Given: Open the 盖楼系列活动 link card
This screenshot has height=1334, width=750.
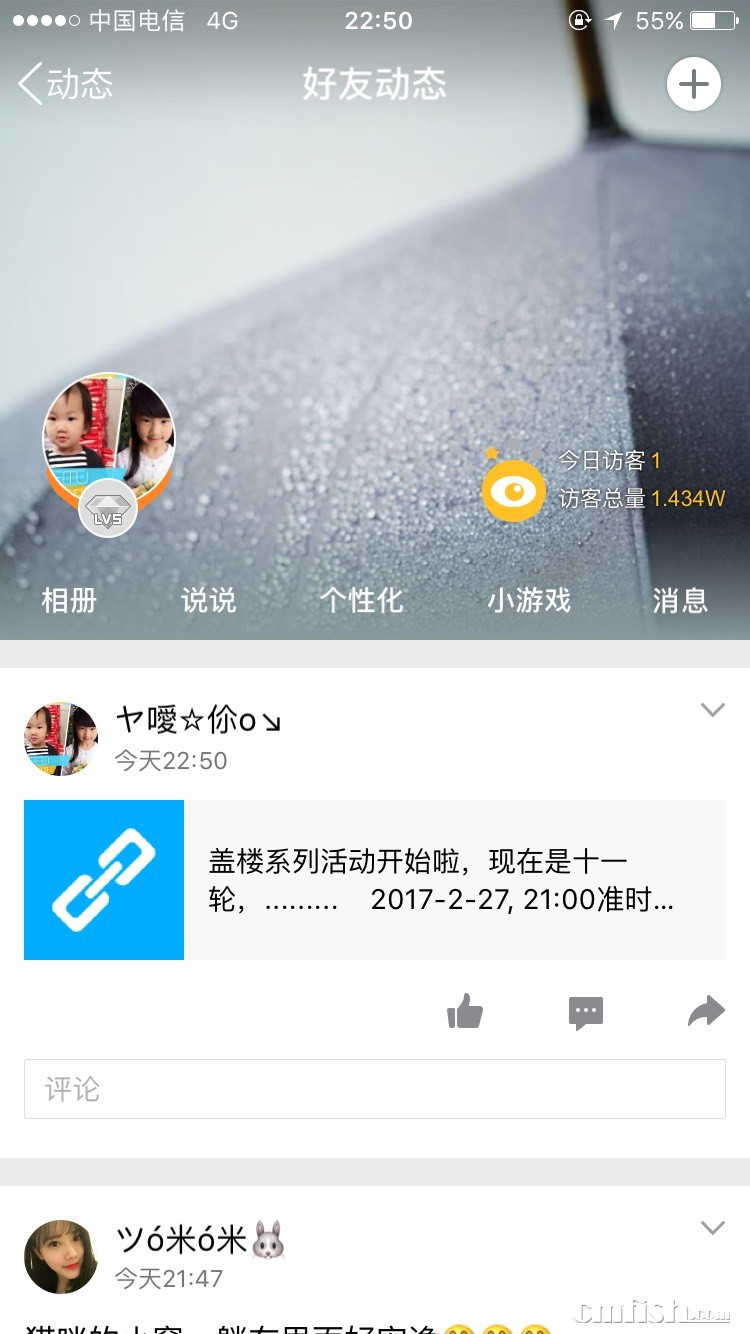Looking at the screenshot, I should (375, 880).
